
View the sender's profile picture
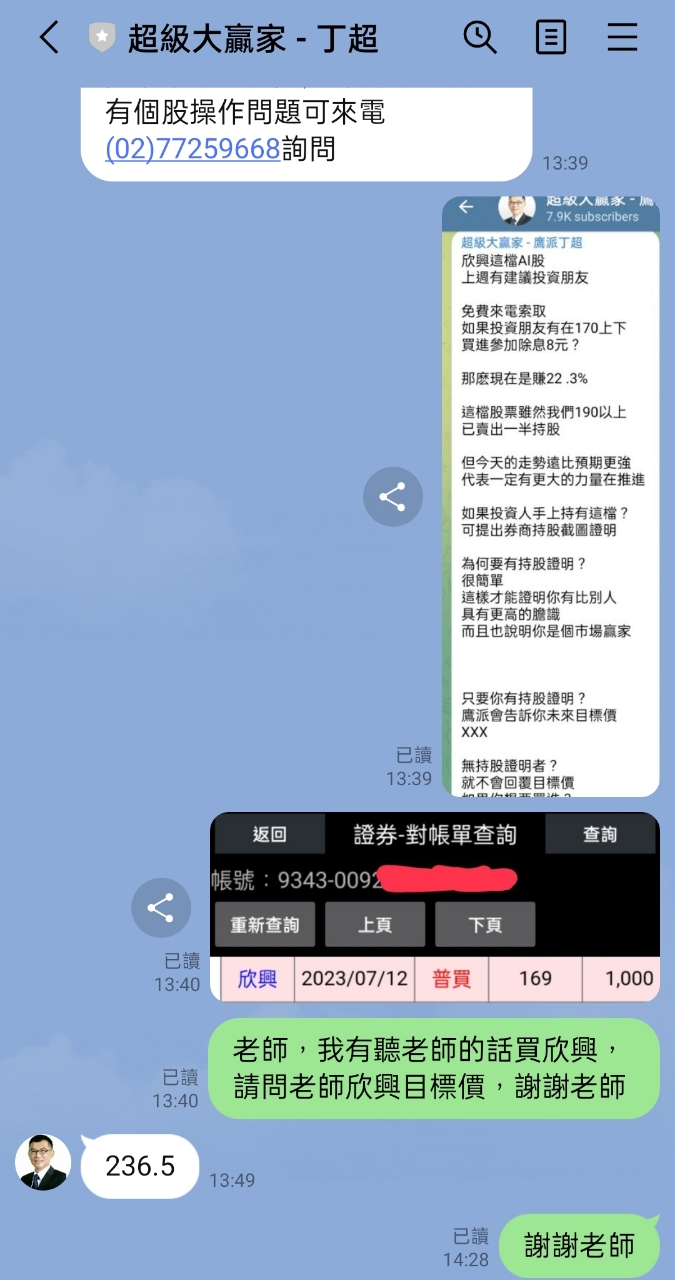pos(43,1162)
